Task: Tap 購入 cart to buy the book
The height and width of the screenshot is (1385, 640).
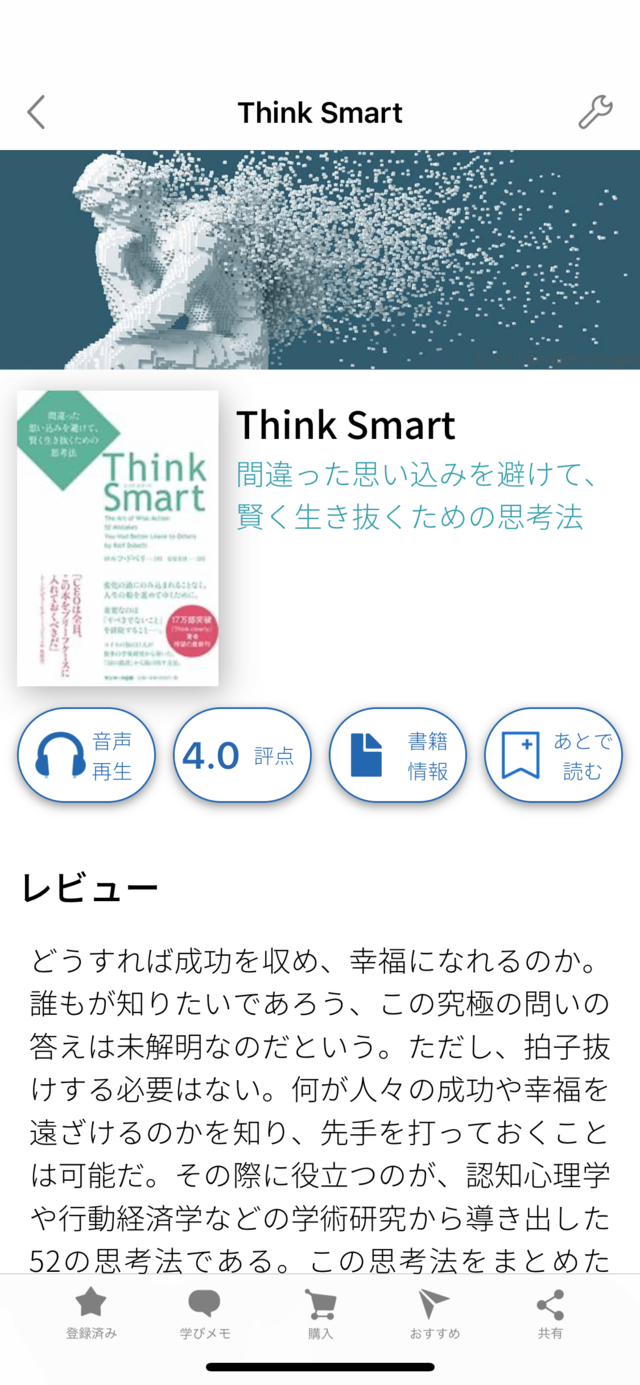Action: tap(320, 1313)
